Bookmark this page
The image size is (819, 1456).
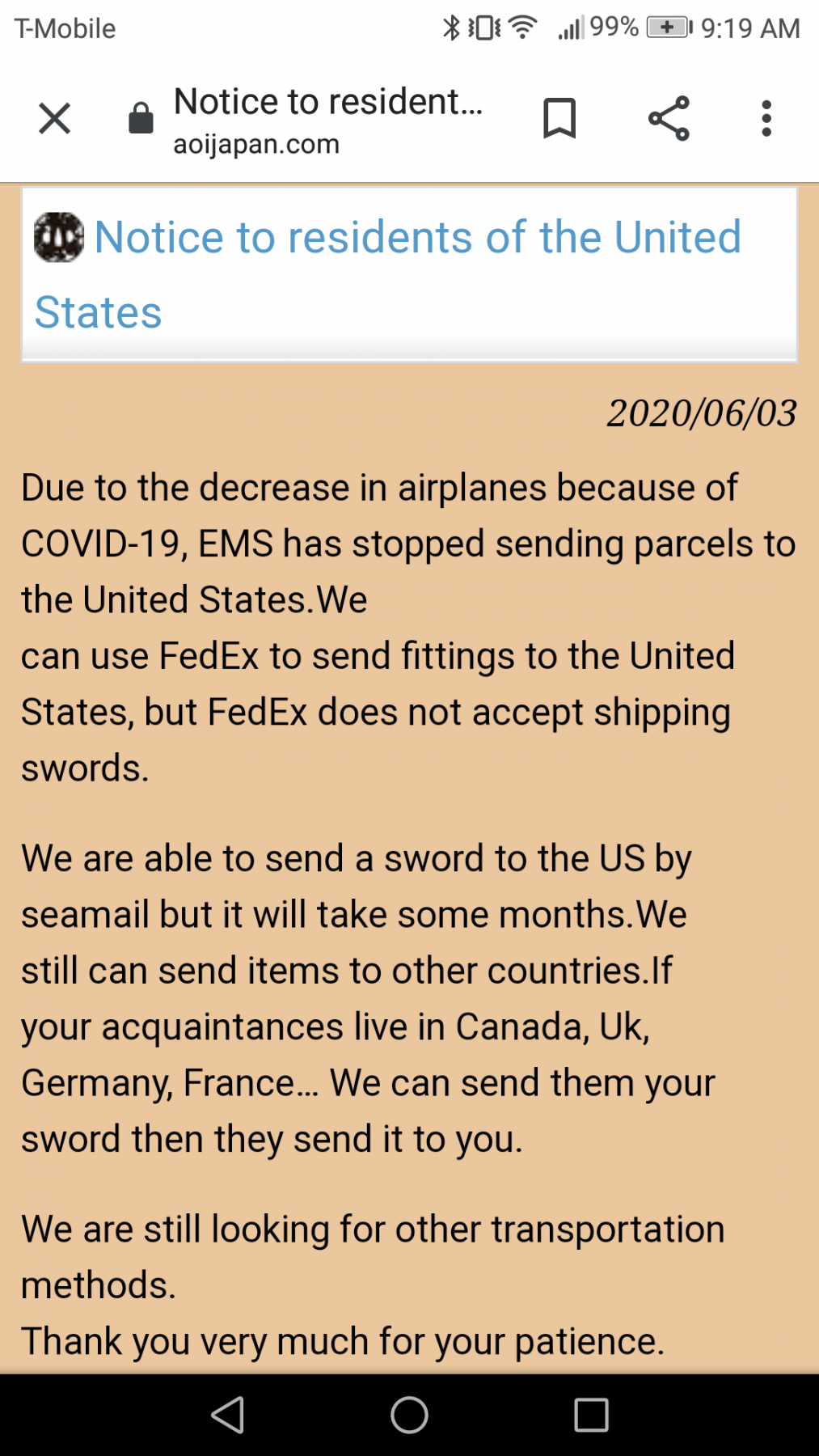(559, 119)
